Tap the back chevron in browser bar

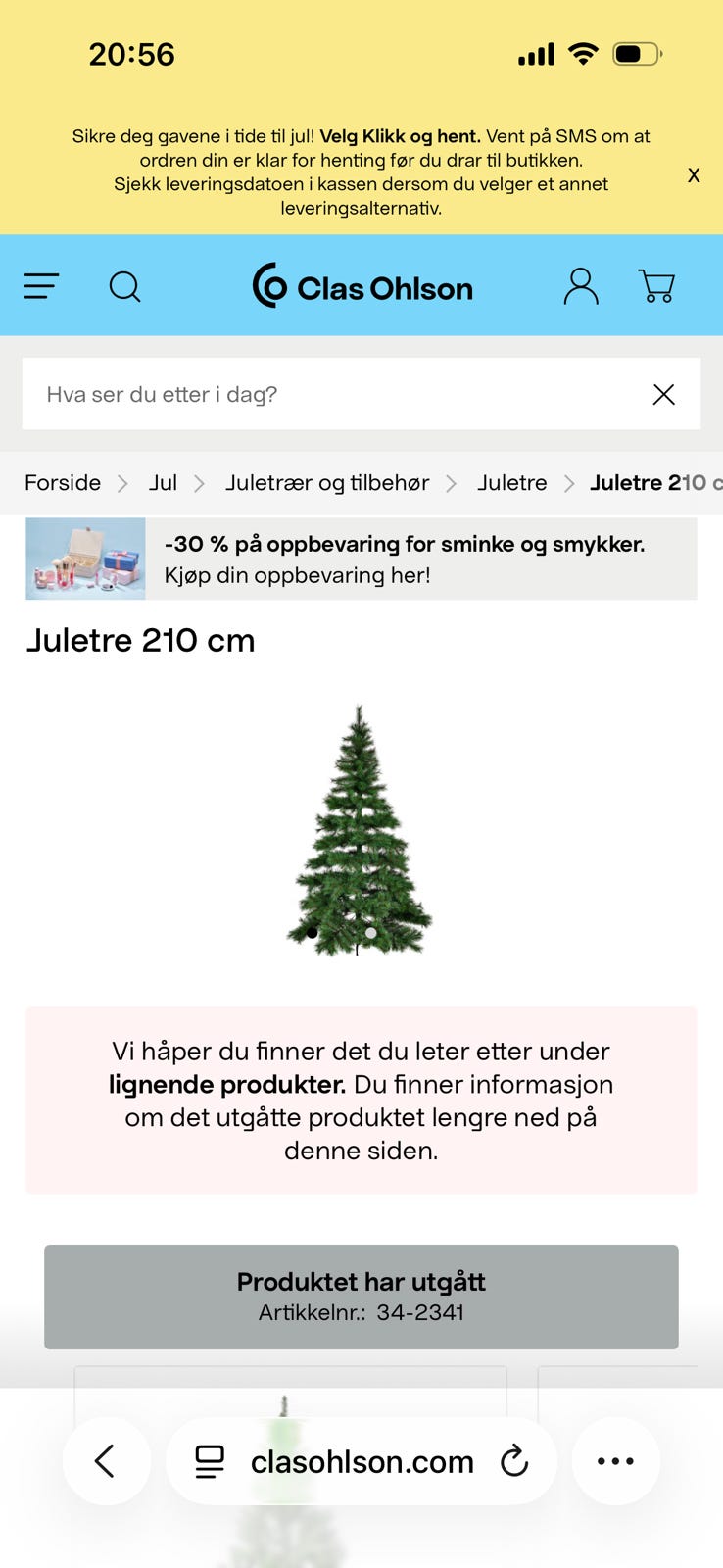(x=106, y=1461)
